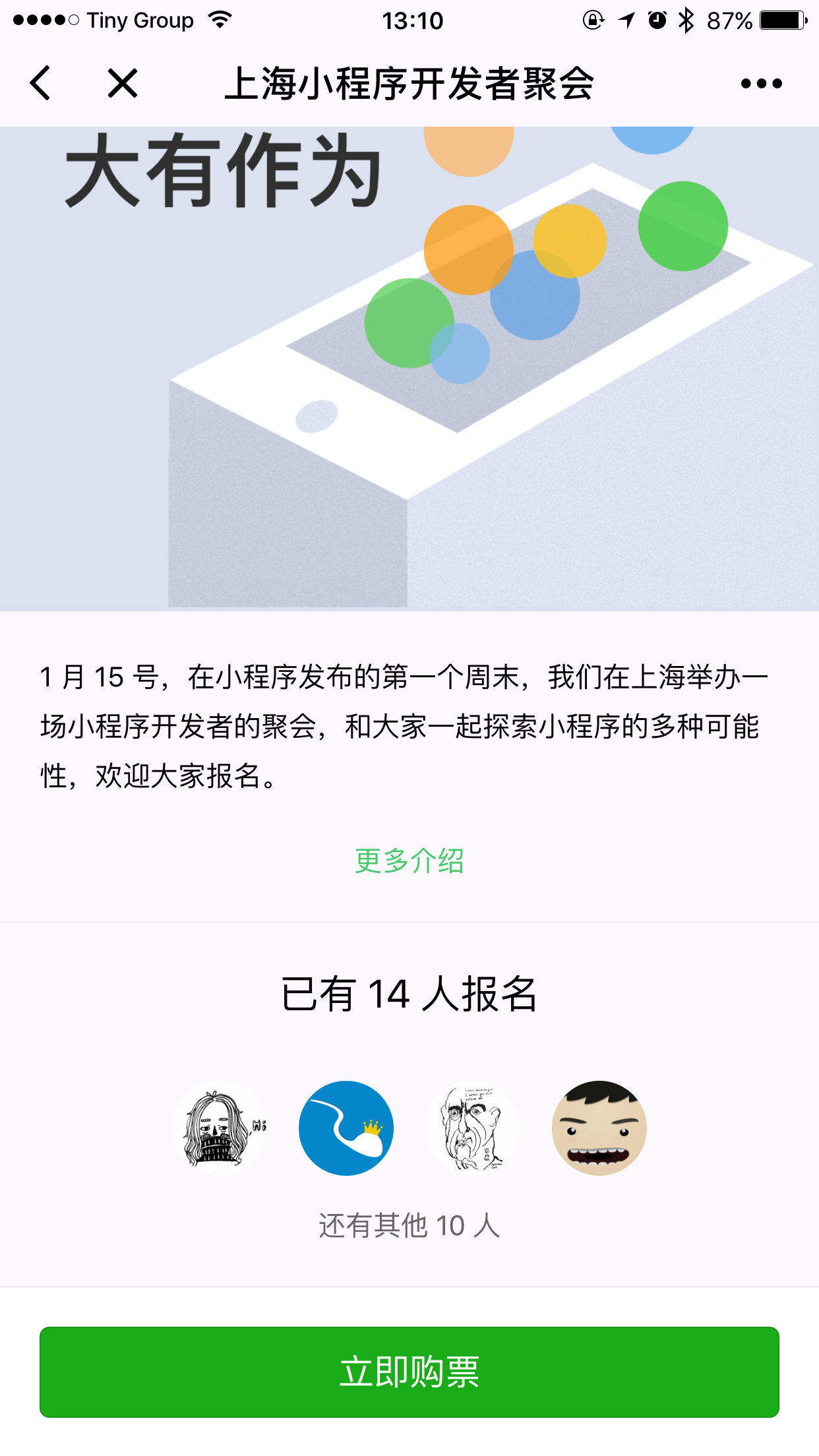Tap the green 立即购票 button
The height and width of the screenshot is (1456, 819).
tap(409, 1372)
